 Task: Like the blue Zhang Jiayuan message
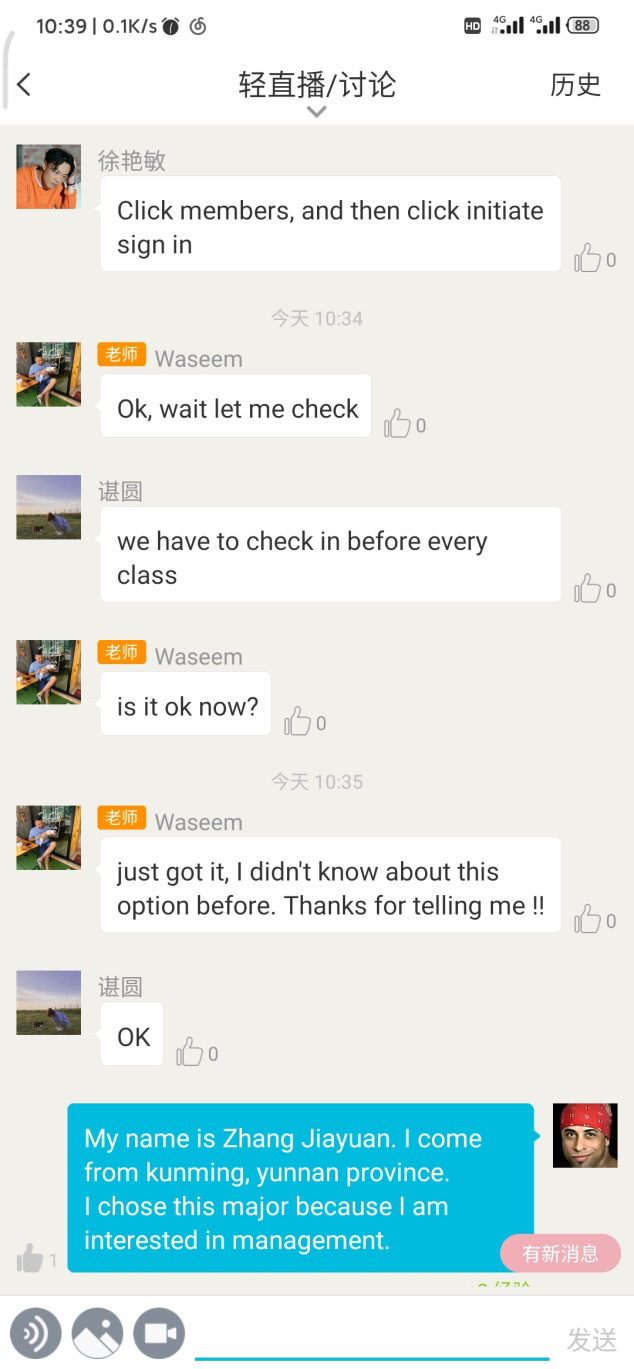click(30, 1258)
